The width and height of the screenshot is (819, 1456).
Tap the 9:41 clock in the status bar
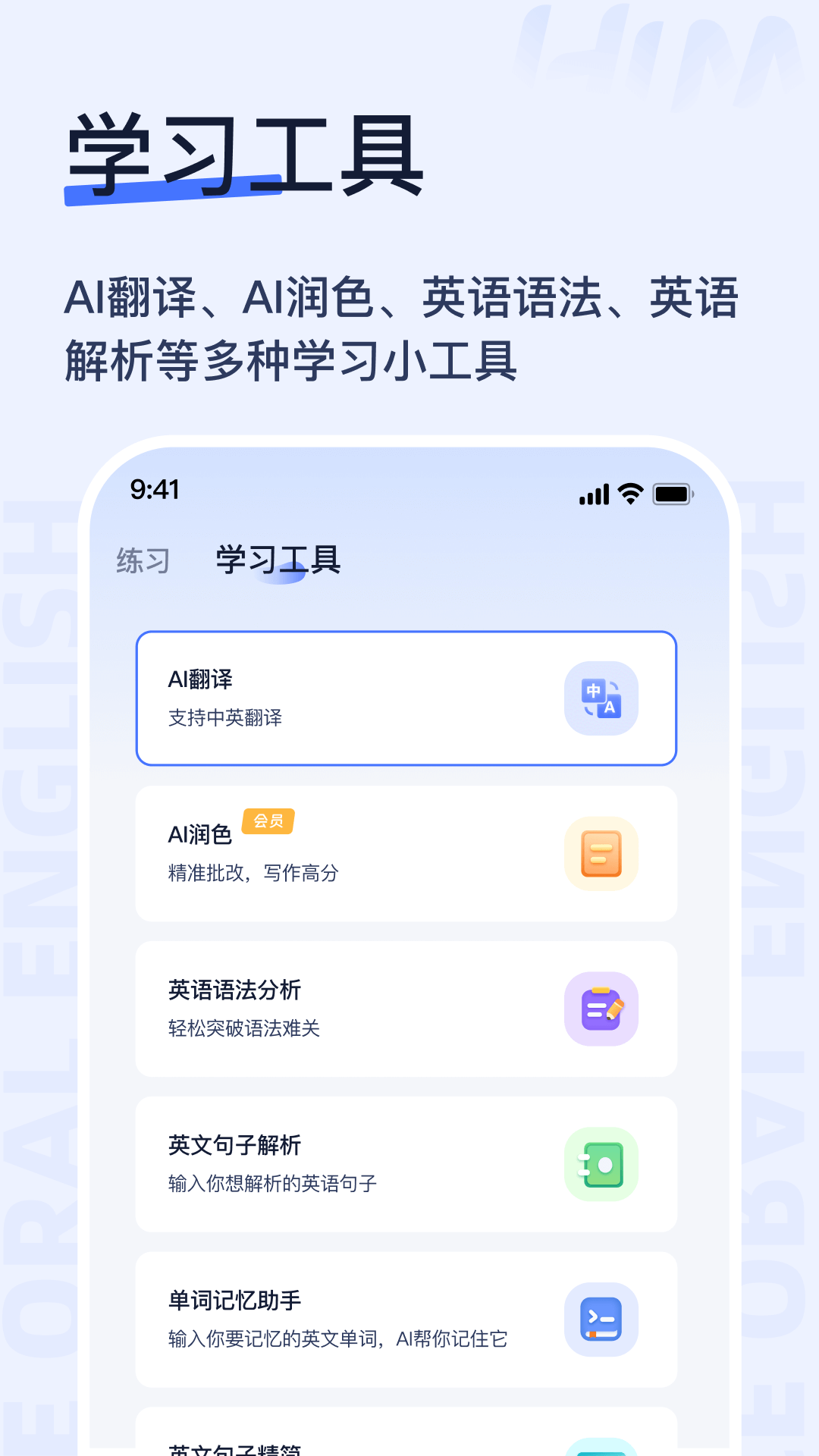tap(152, 491)
